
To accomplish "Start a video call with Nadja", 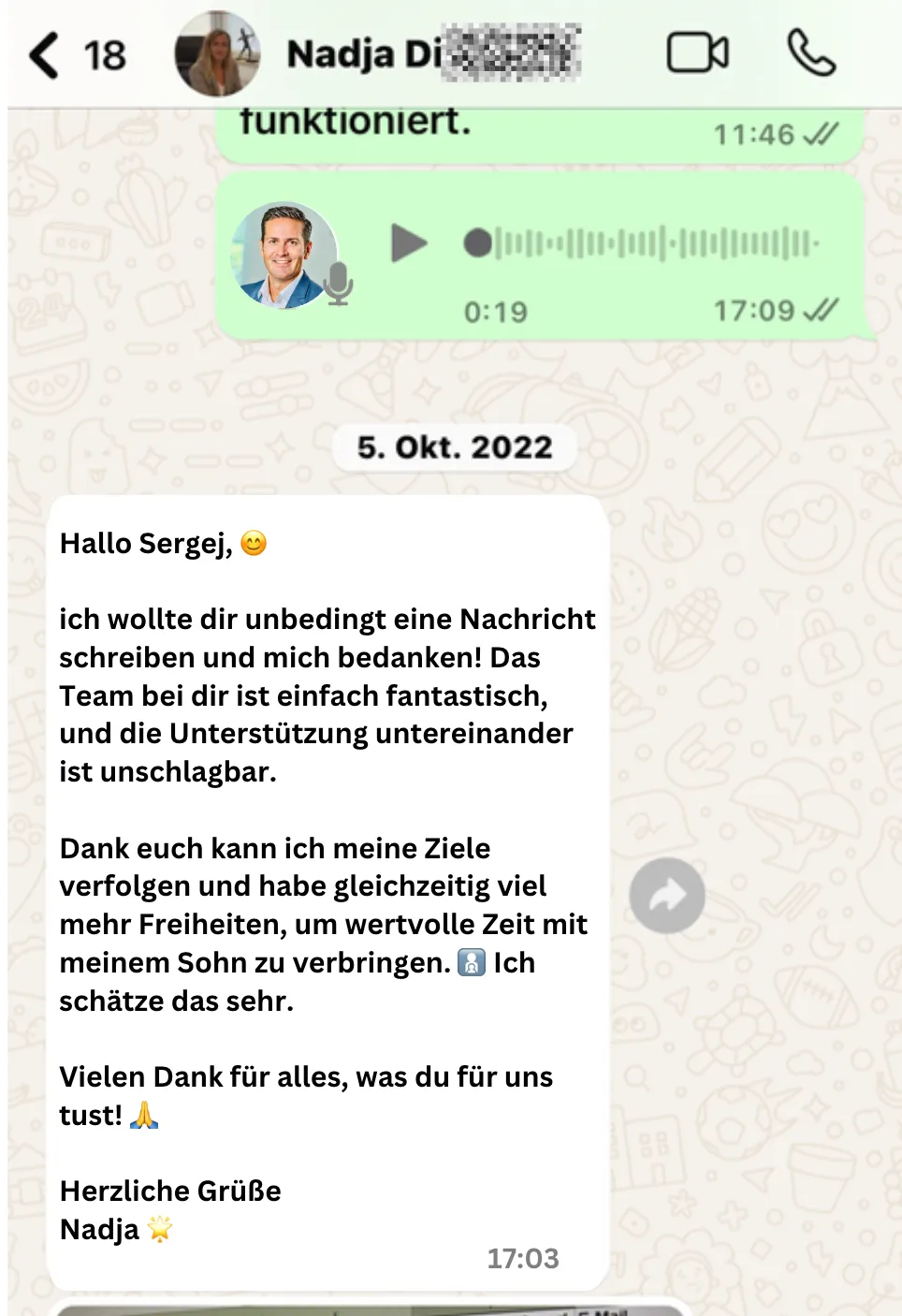I will click(698, 52).
